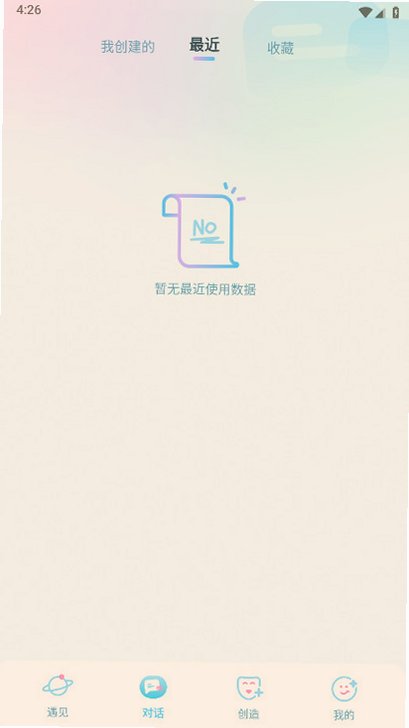Go to 遇见 in the bottom navigation

tap(58, 696)
